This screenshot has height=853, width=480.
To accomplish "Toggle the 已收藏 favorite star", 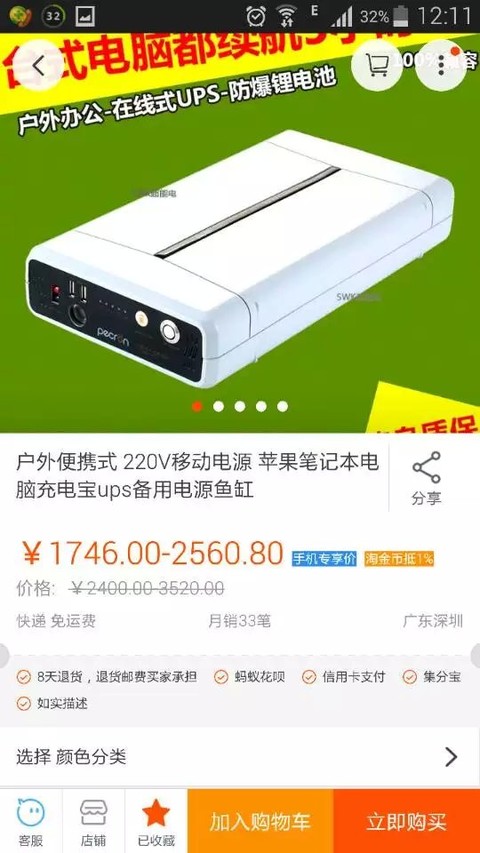I will [x=156, y=821].
